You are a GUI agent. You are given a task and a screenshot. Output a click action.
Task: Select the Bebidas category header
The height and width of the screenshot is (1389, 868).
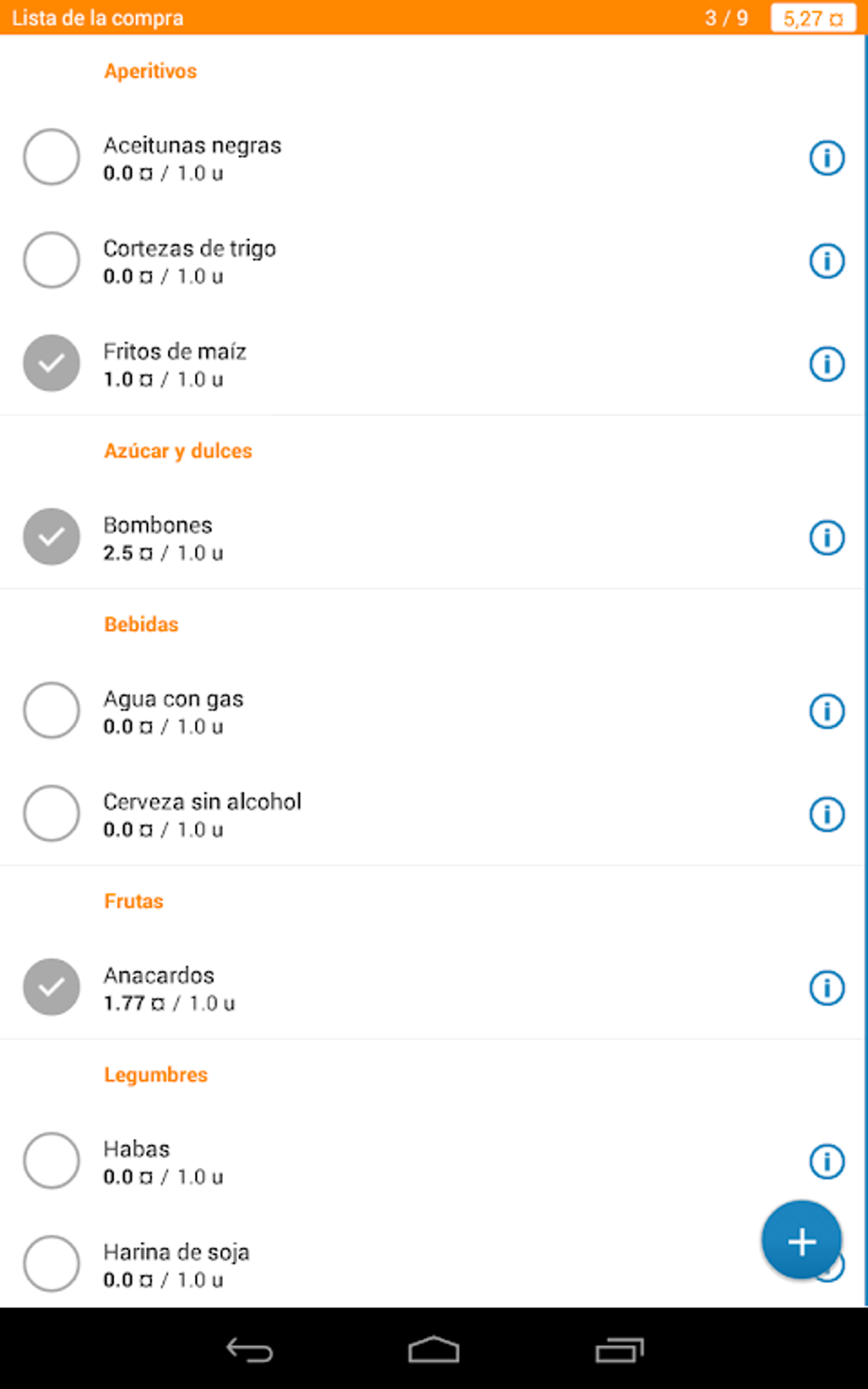(x=141, y=624)
